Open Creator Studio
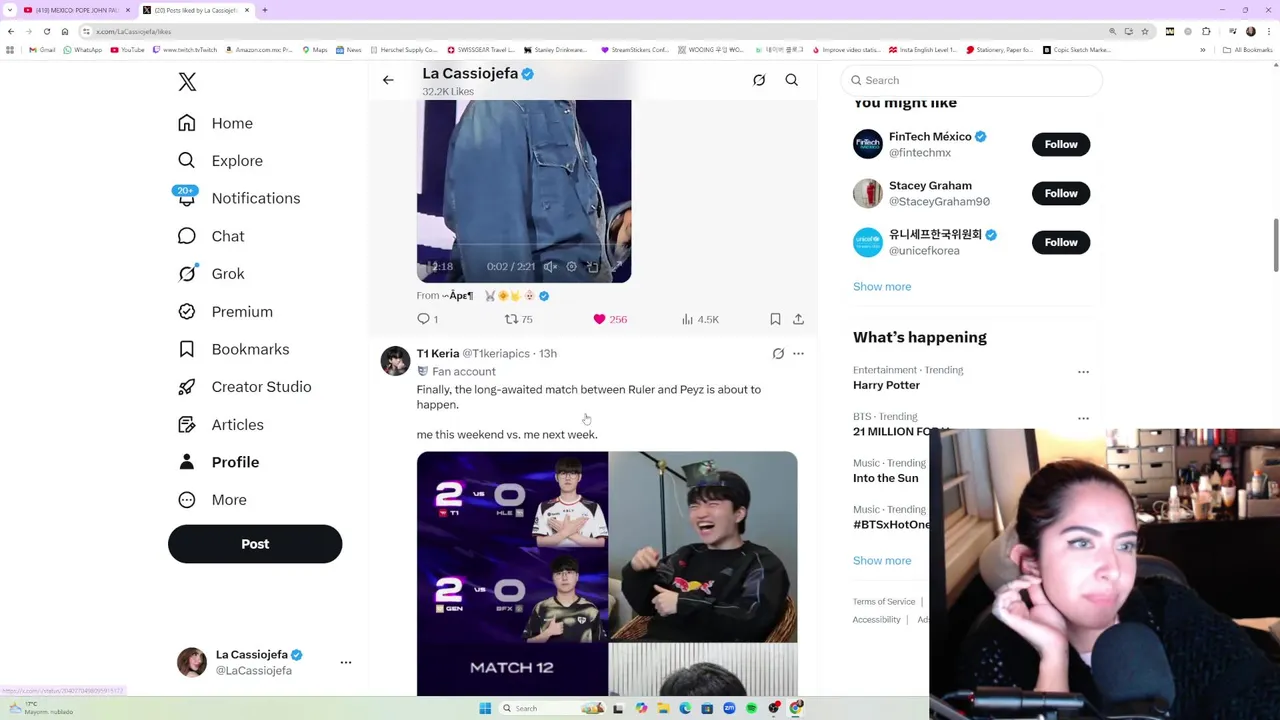1280x720 pixels. coord(260,387)
